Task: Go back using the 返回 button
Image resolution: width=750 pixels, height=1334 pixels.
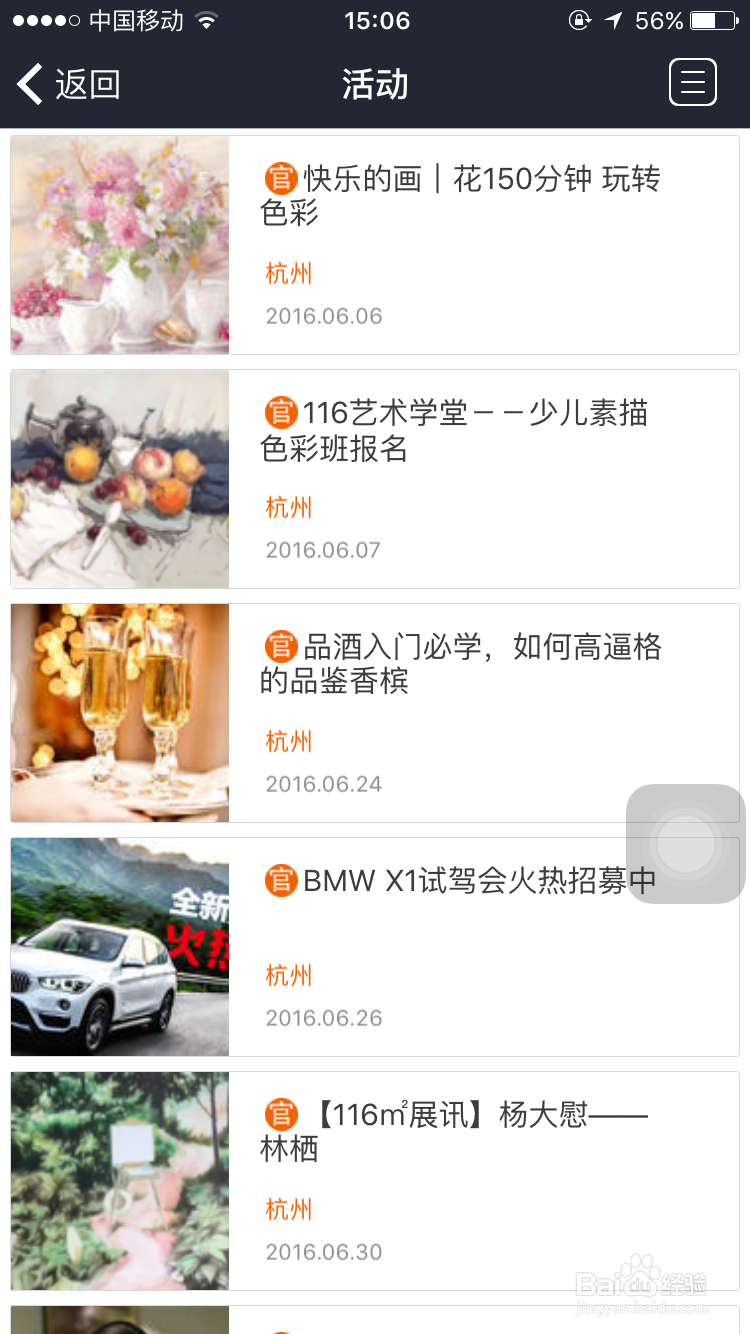Action: (x=68, y=84)
